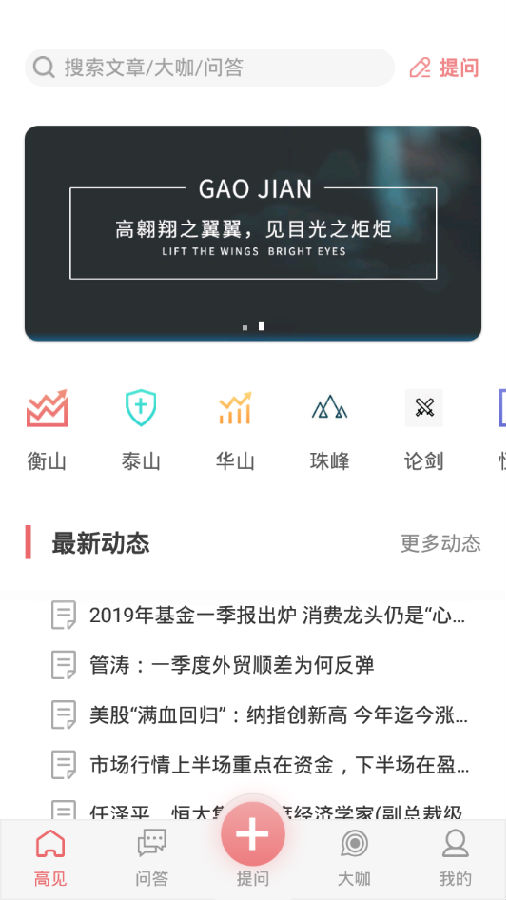Open article about 2019年基金一季报出炉
This screenshot has width=506, height=900.
259,615
